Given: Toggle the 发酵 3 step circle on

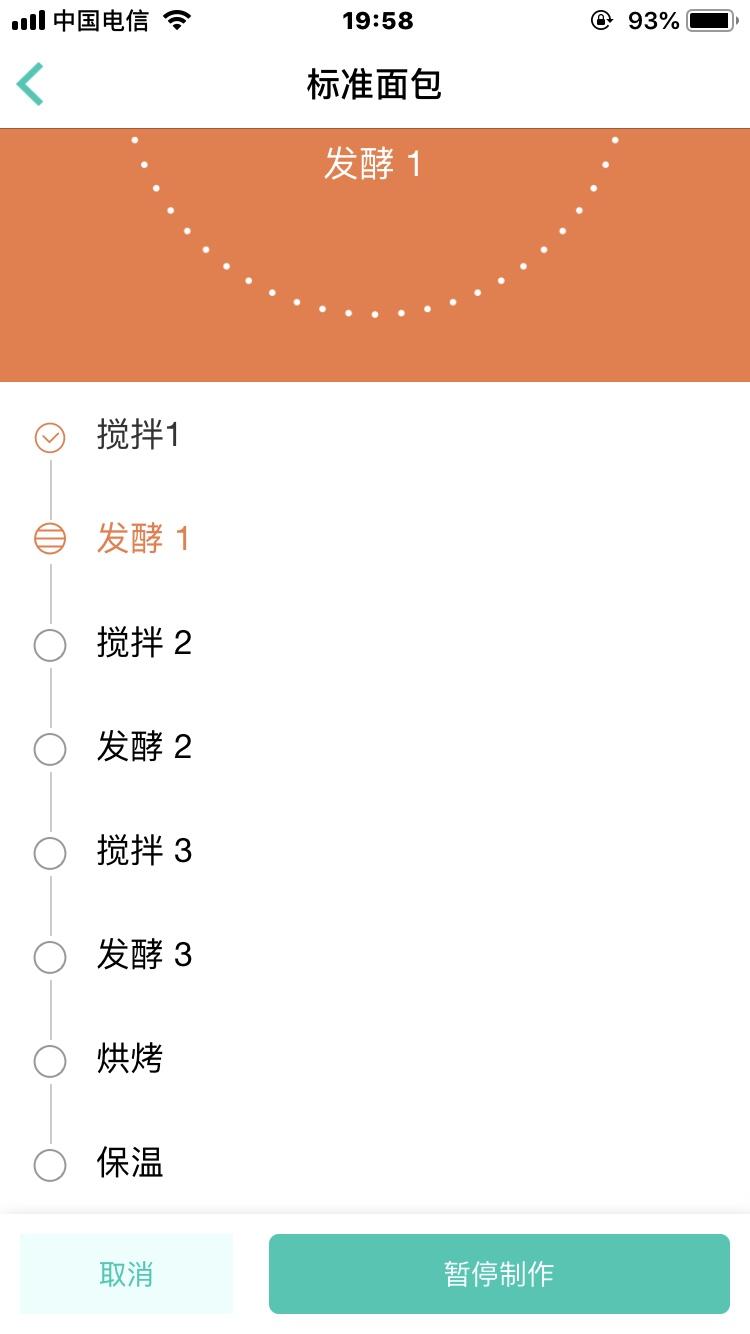Looking at the screenshot, I should click(50, 957).
